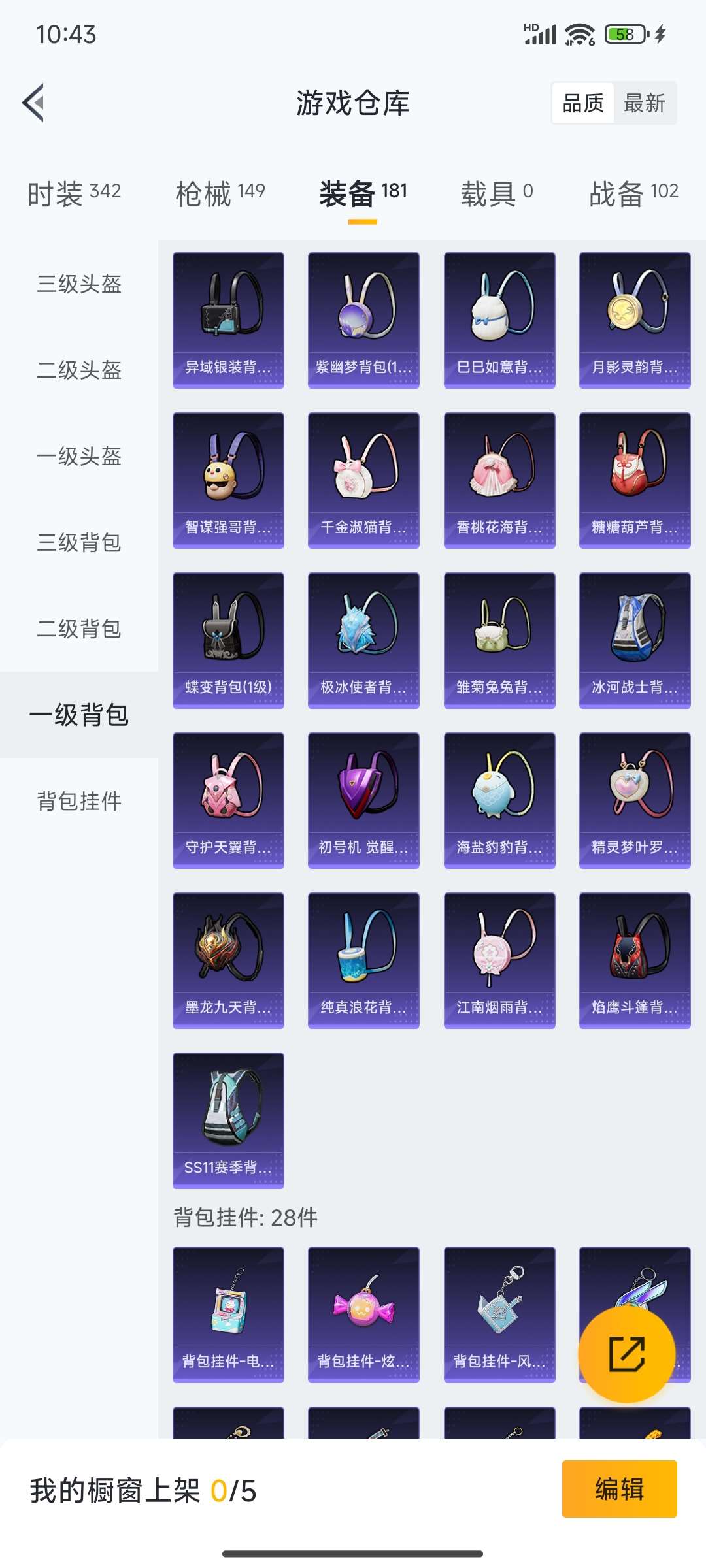706x1568 pixels.
Task: Switch sorting to 最新
Action: tap(645, 103)
